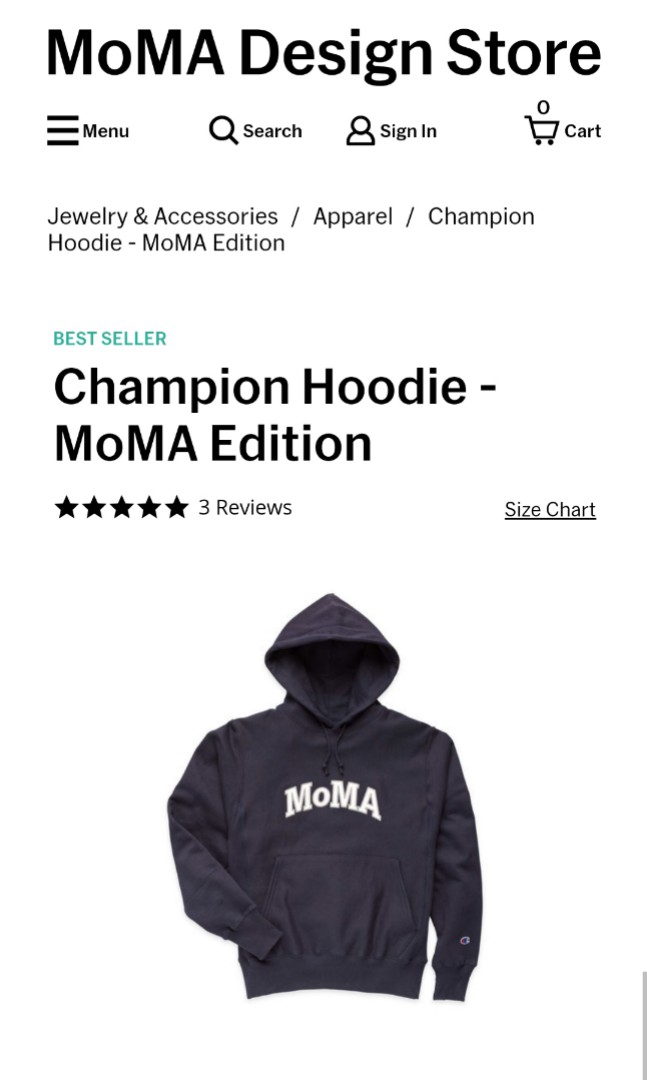The width and height of the screenshot is (647, 1080).
Task: View the Size Chart
Action: 549,509
